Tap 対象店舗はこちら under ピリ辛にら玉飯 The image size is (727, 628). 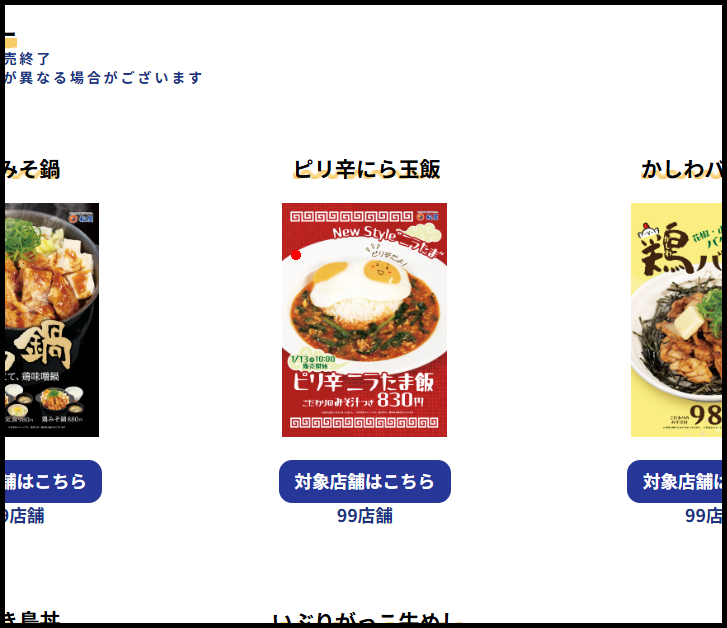[364, 481]
